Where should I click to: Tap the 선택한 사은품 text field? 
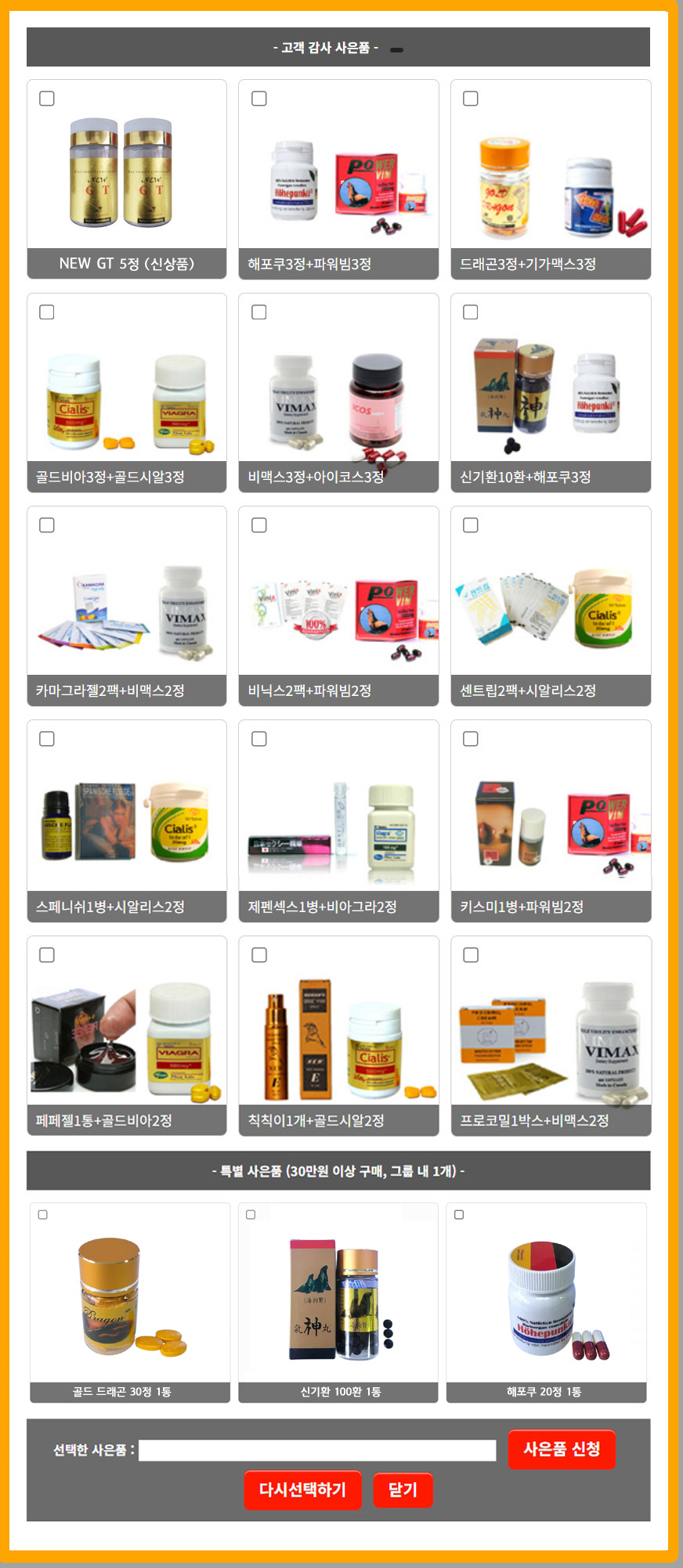(317, 1451)
